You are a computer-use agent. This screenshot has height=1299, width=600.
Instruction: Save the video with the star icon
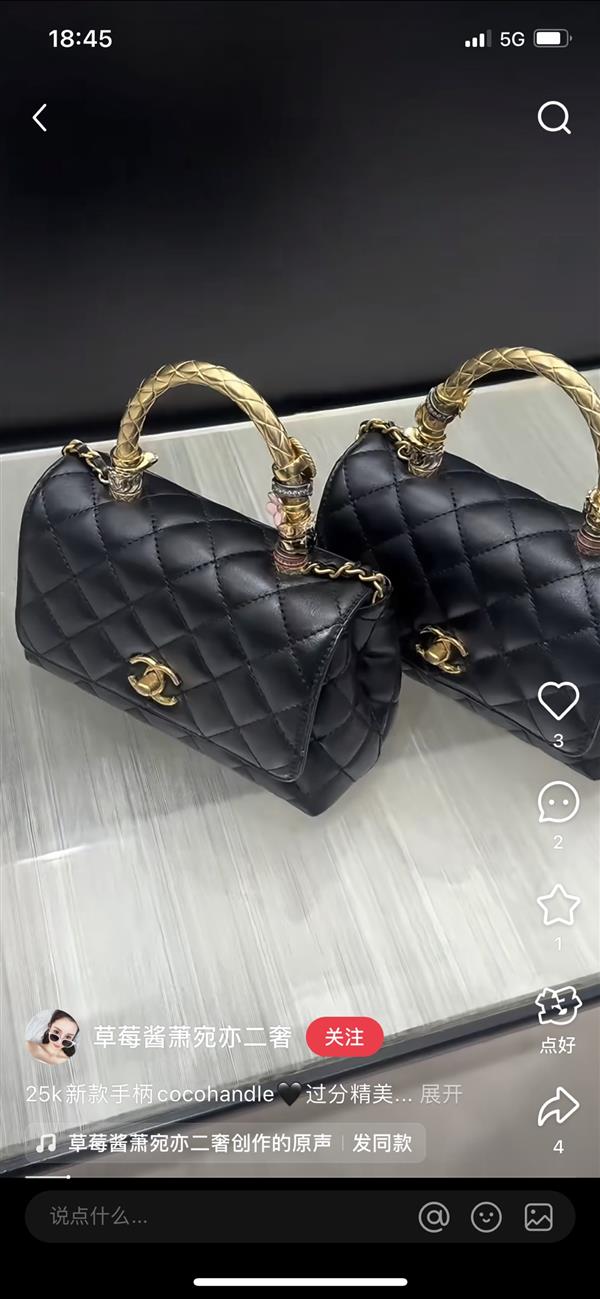coord(558,905)
